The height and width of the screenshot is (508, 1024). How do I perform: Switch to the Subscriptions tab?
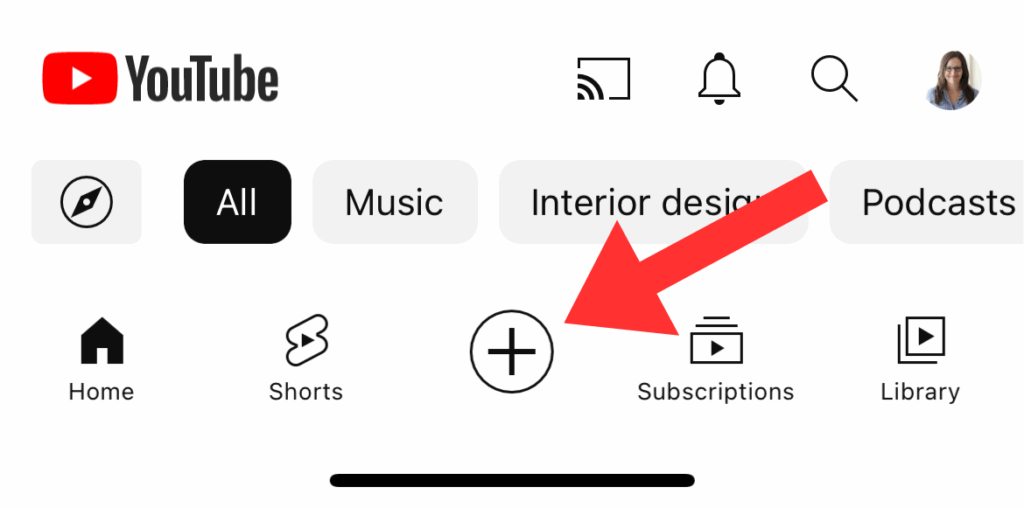click(x=716, y=360)
